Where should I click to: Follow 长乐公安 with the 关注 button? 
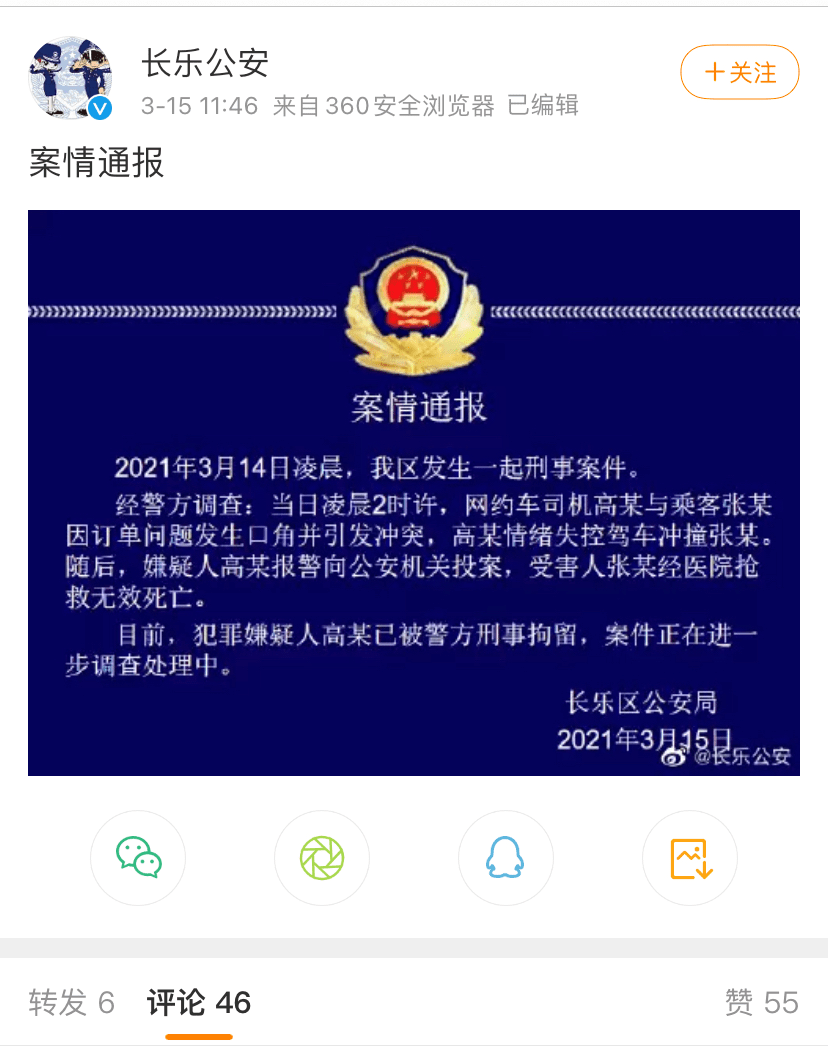(740, 72)
